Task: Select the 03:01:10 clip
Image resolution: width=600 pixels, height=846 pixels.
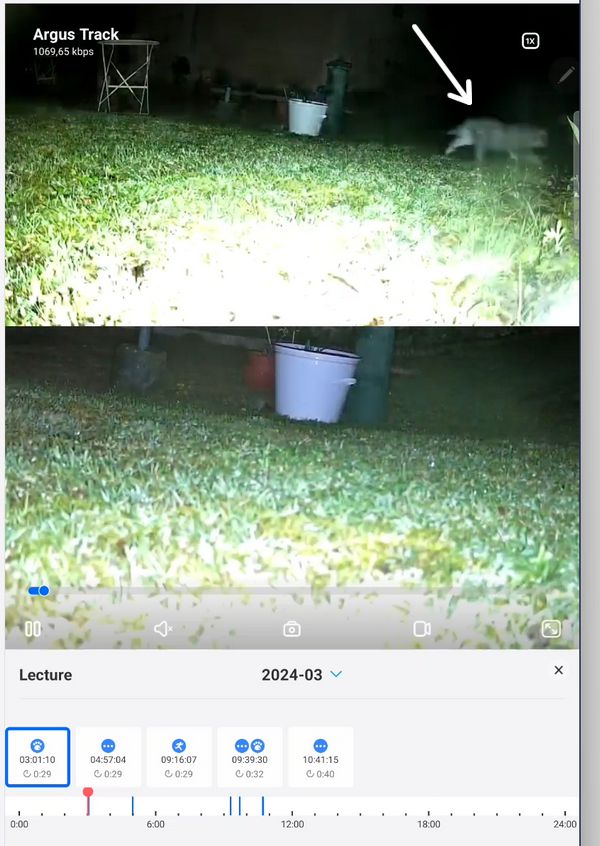Action: coord(37,757)
